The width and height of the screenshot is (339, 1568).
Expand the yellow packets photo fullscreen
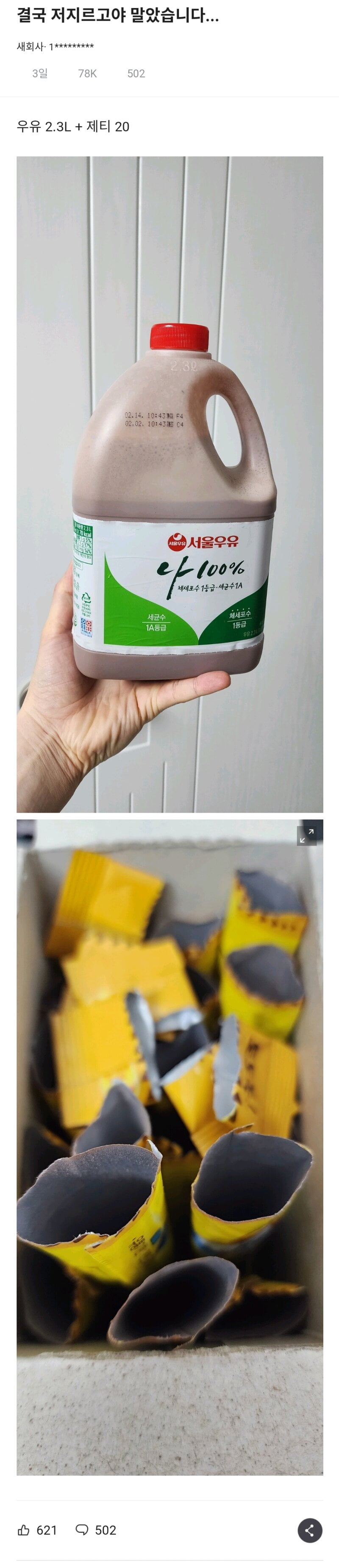[x=306, y=836]
